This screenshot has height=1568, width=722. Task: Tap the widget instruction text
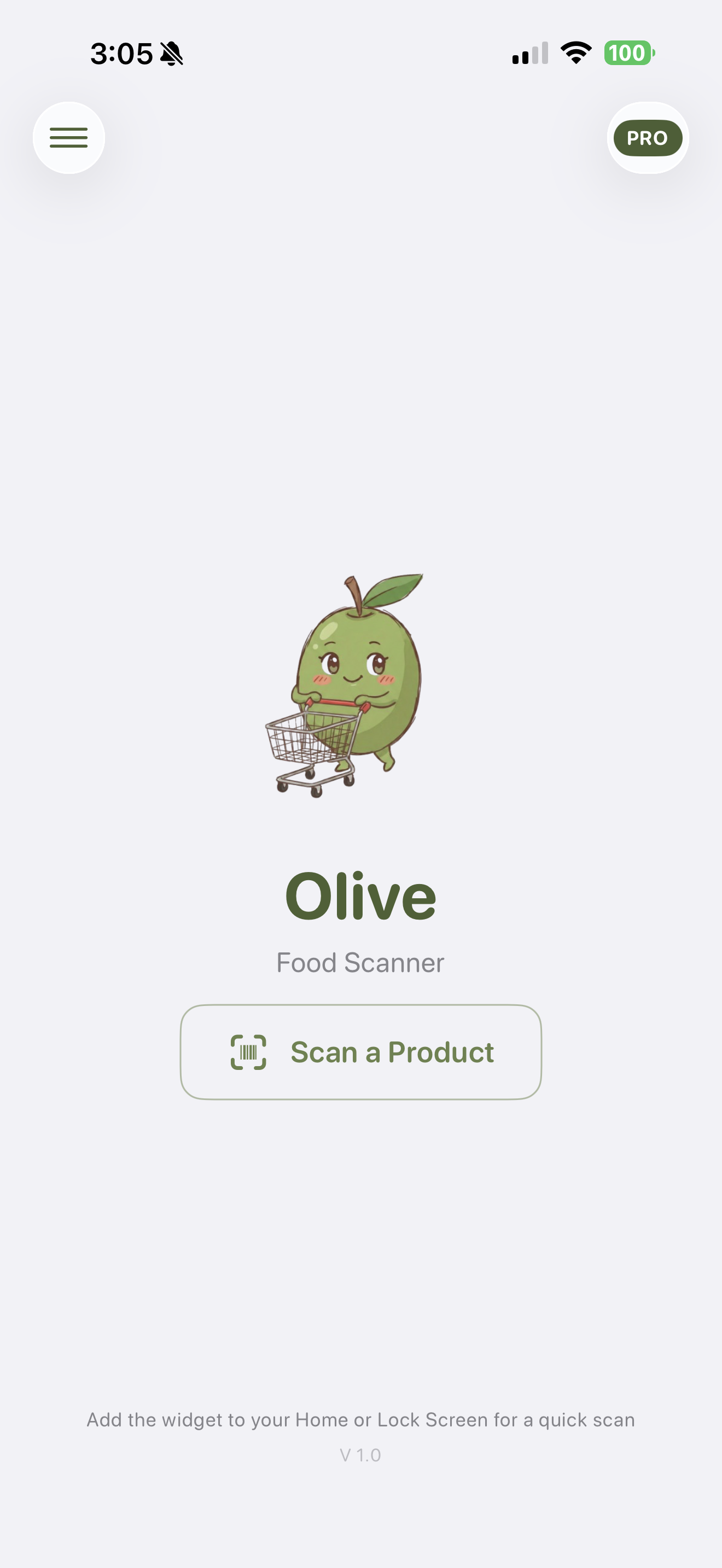pyautogui.click(x=360, y=1420)
